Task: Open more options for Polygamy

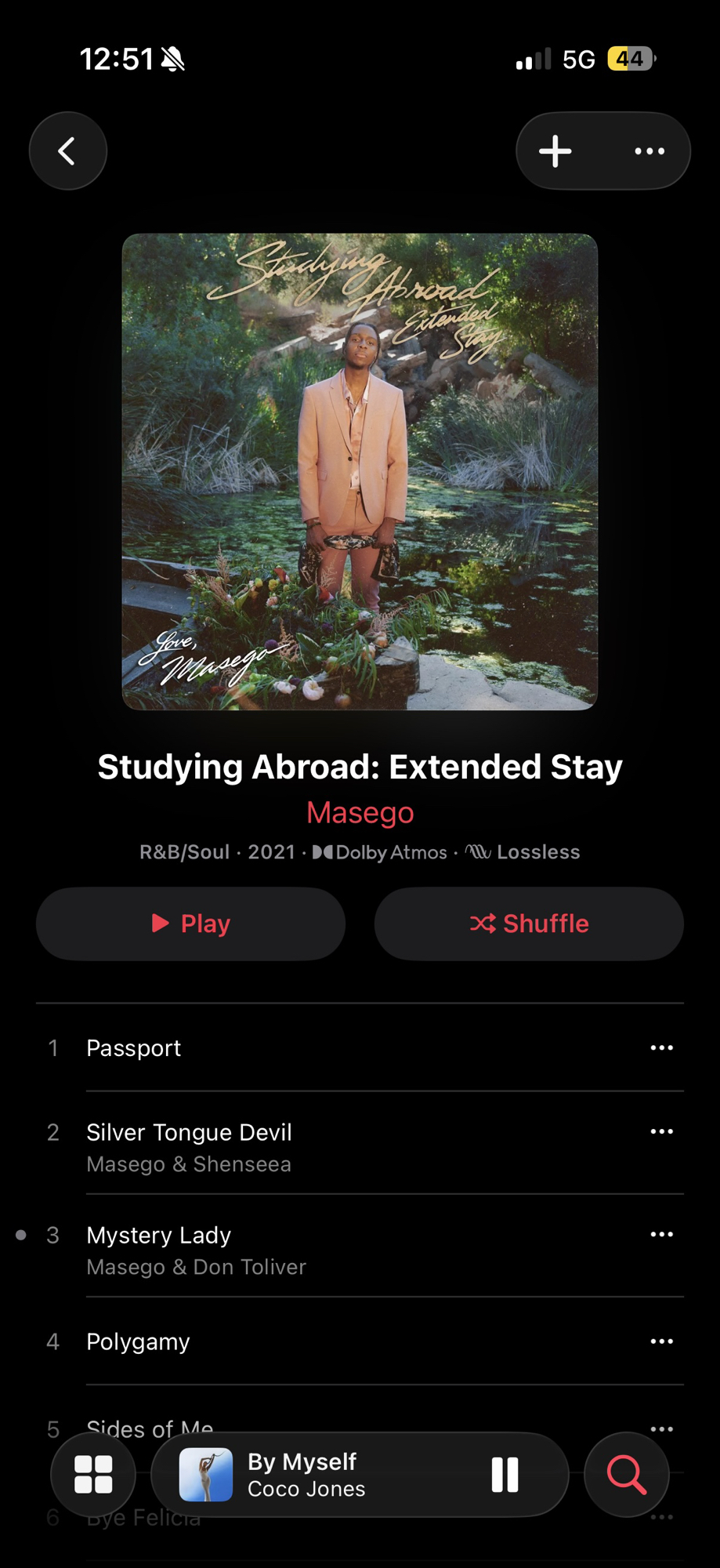Action: point(661,1341)
